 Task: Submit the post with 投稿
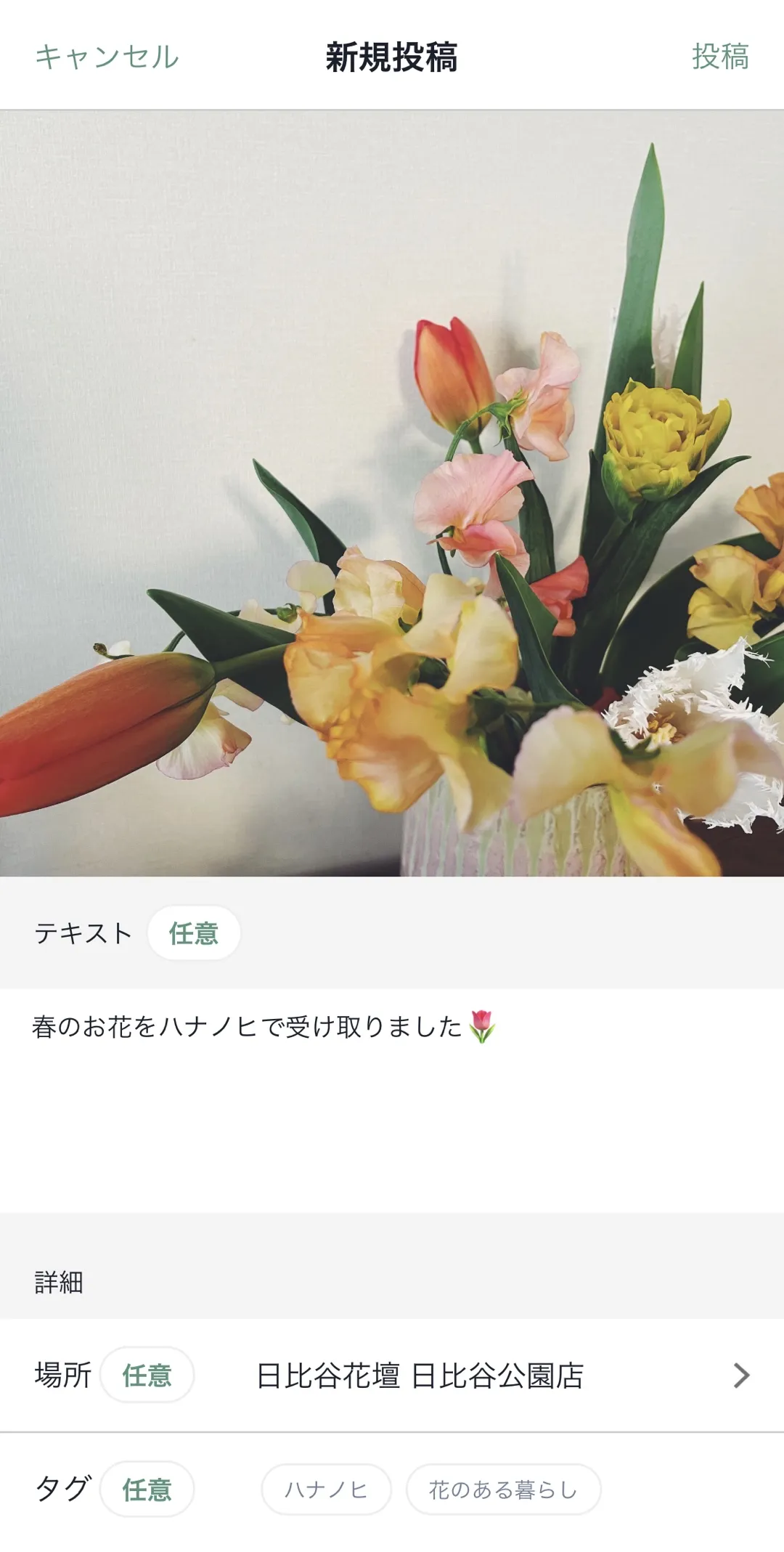click(719, 57)
